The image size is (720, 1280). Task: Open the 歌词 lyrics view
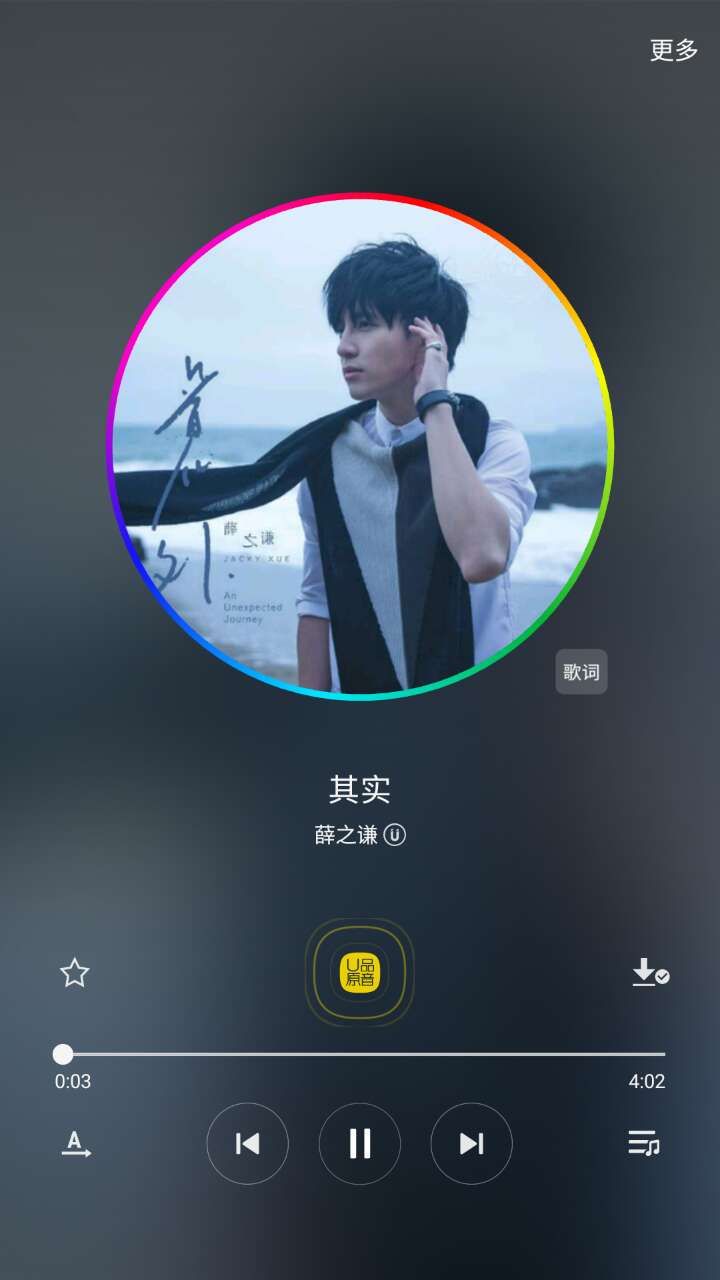point(580,672)
